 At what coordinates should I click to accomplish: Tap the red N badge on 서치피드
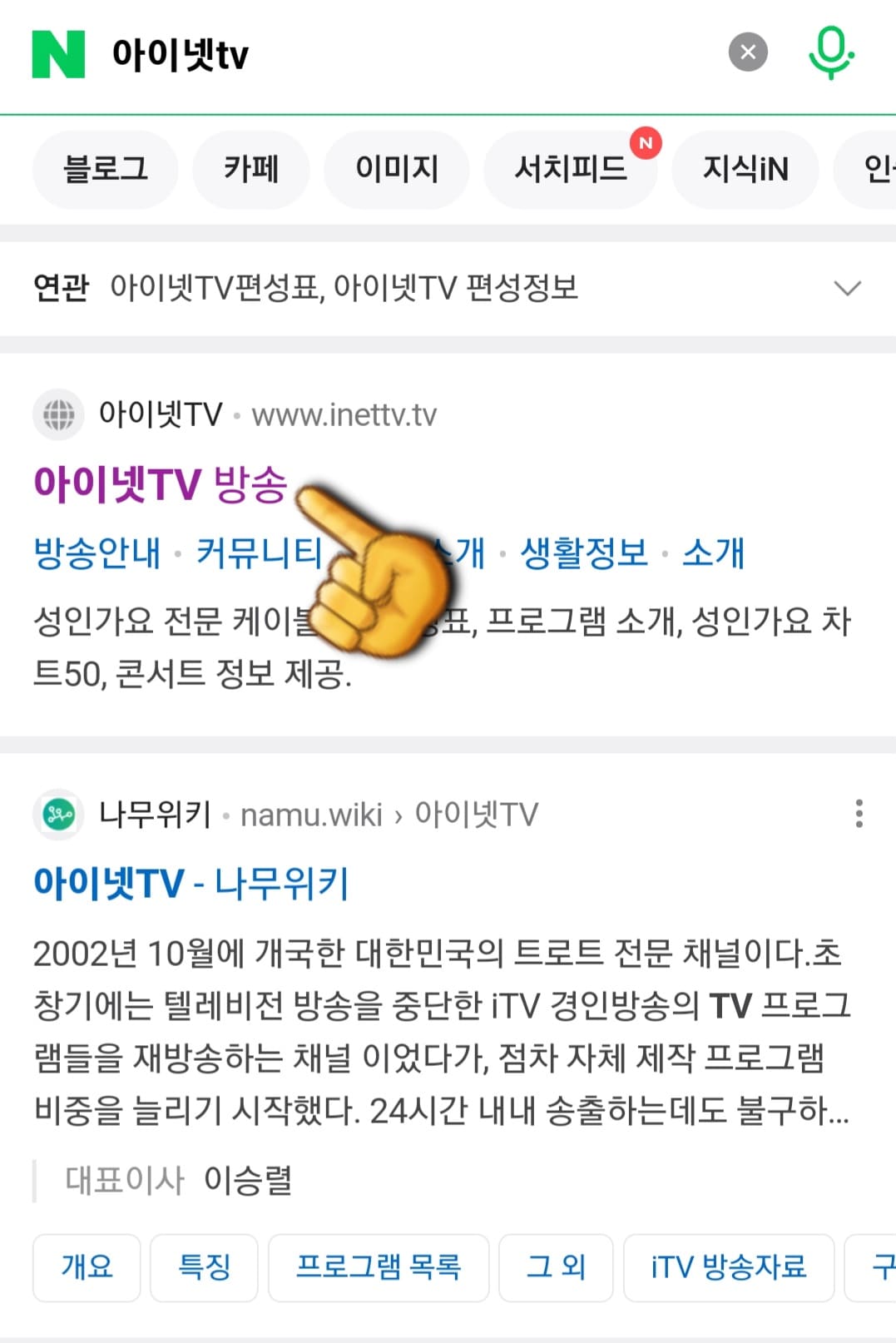645,142
